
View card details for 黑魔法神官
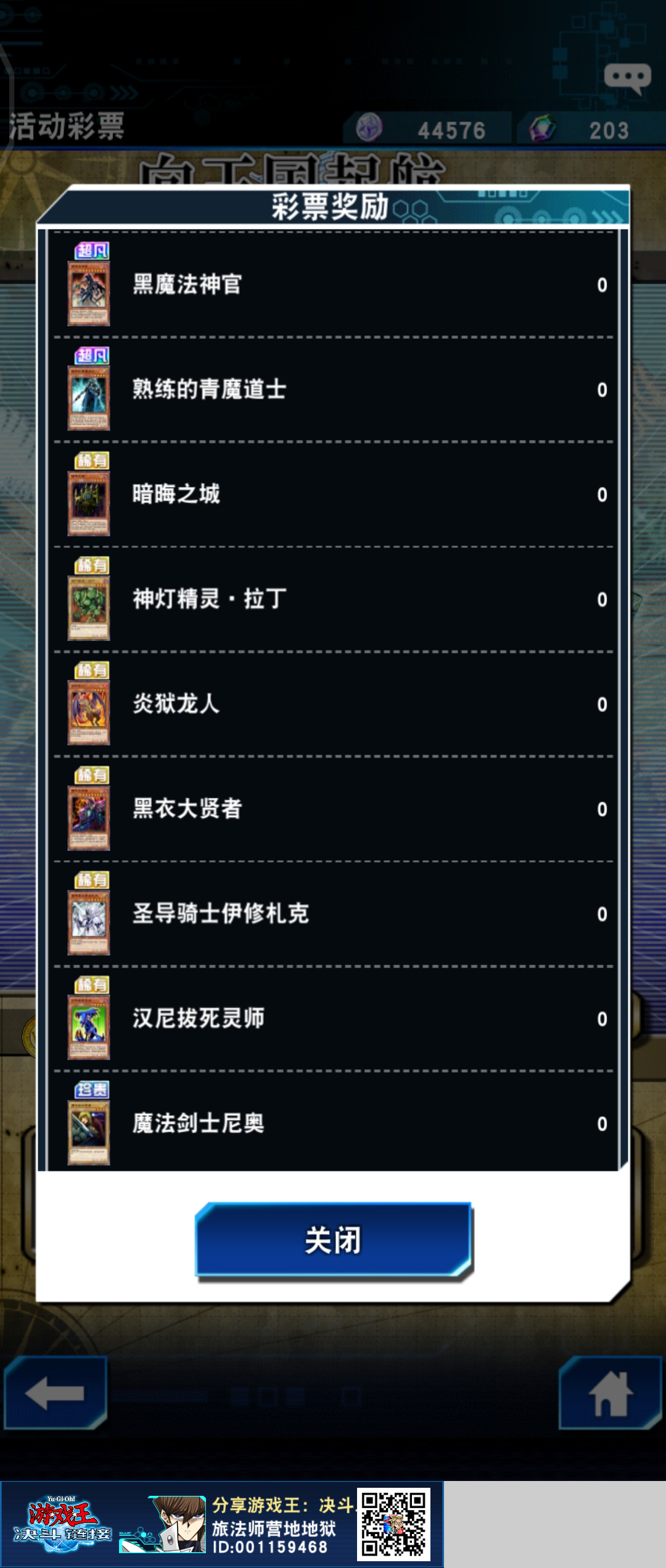[x=89, y=292]
